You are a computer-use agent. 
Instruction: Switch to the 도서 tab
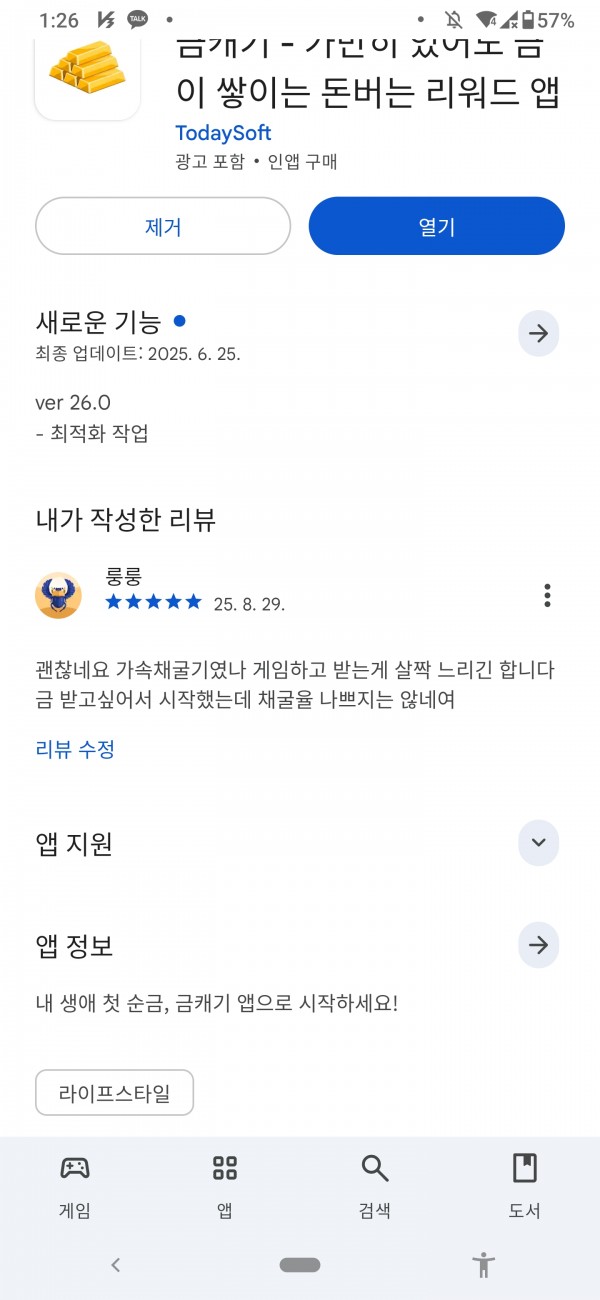pos(525,1186)
